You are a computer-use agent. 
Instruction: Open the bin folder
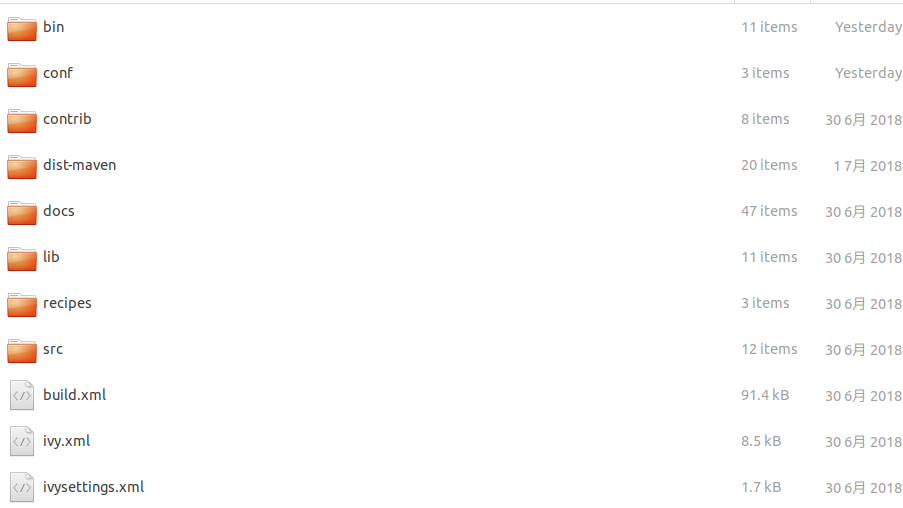[53, 27]
